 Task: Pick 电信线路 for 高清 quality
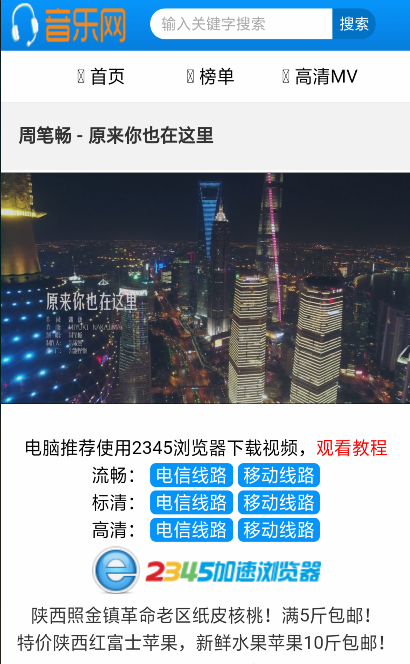pos(191,530)
